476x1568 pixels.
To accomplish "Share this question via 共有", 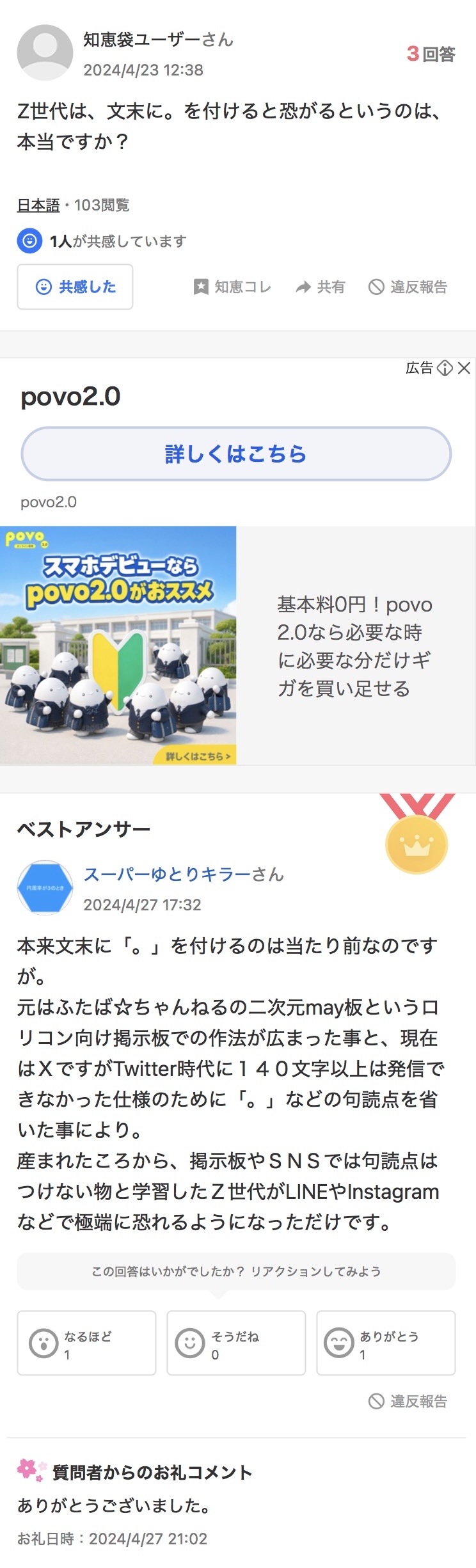I will tap(320, 287).
